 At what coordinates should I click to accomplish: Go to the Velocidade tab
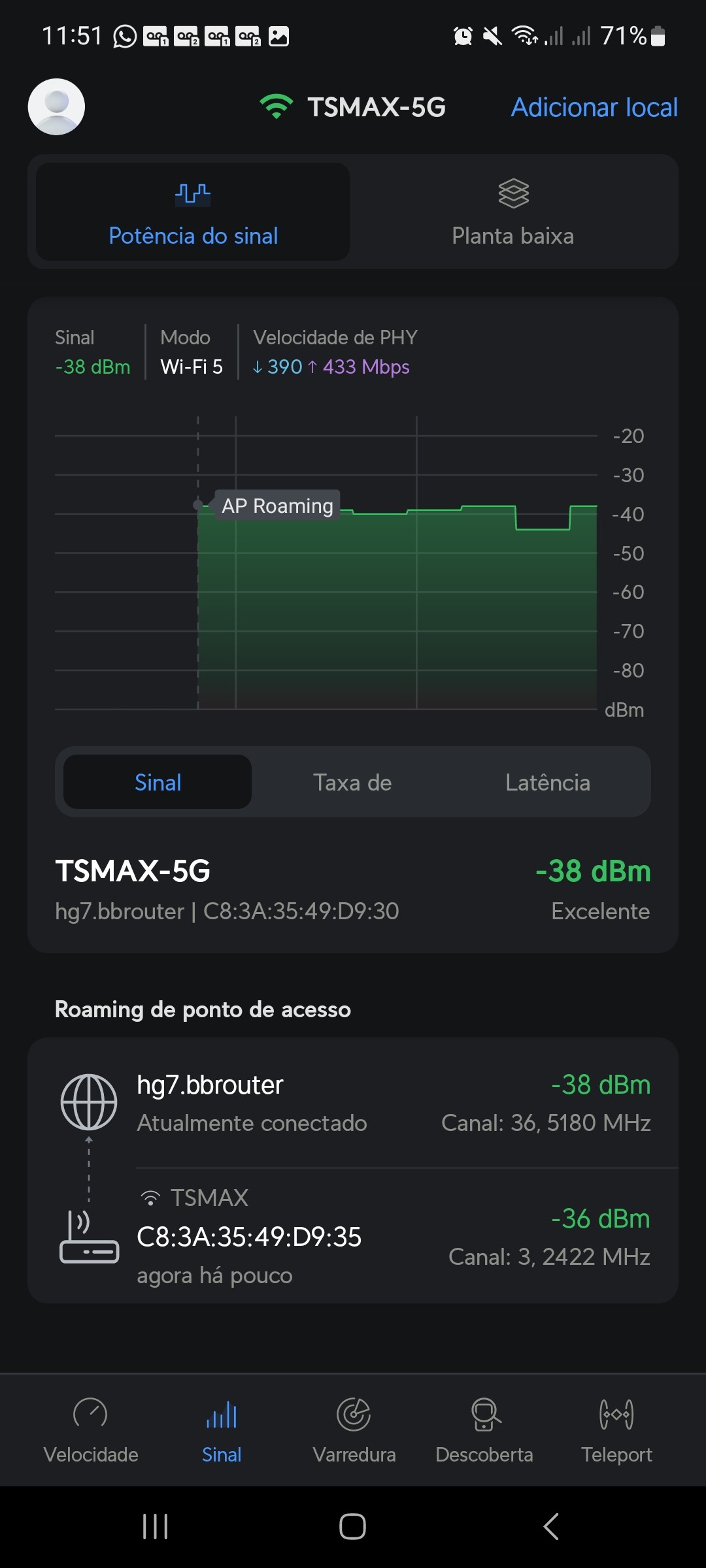91,1429
